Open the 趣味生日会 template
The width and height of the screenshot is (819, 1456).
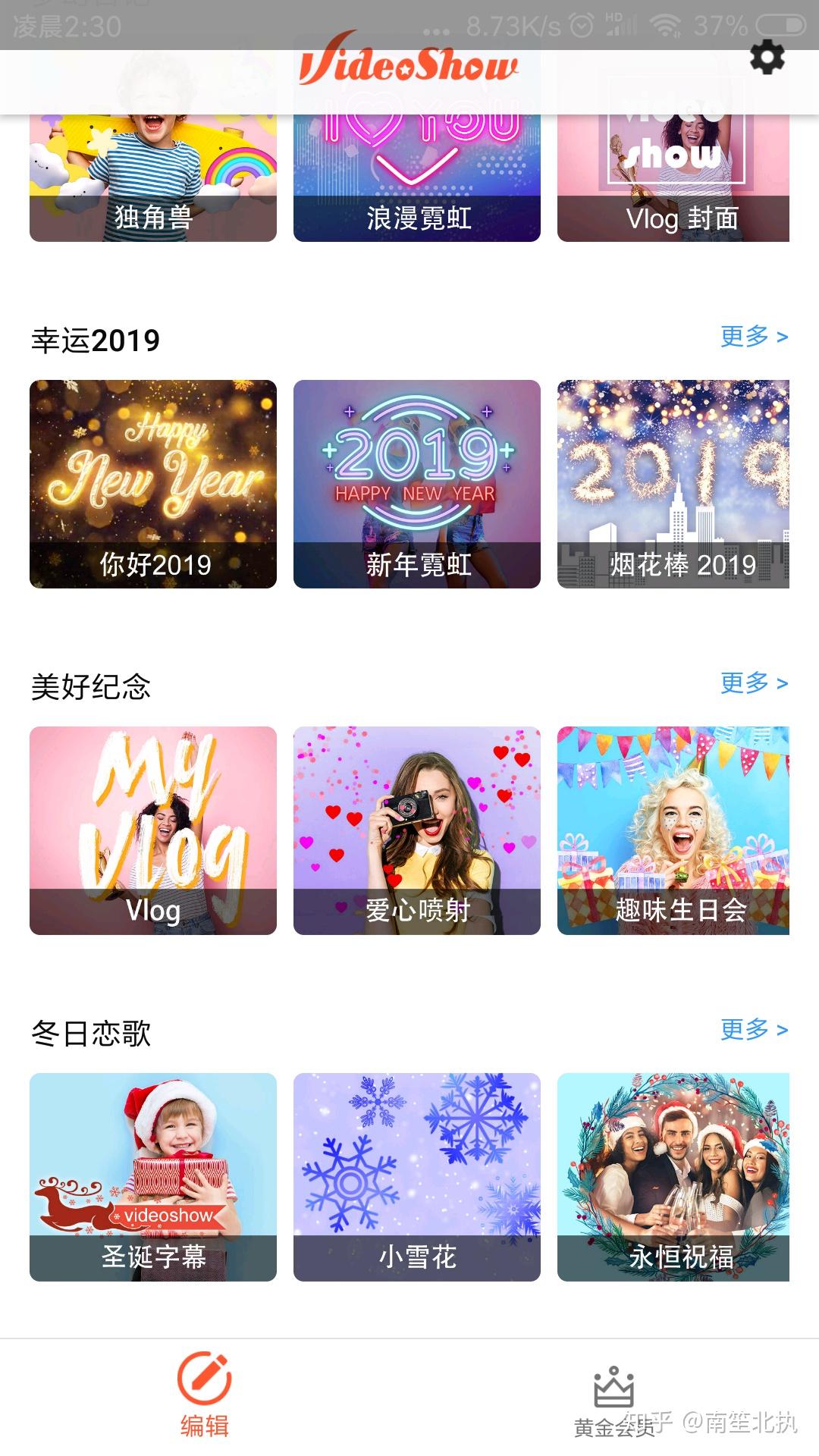(x=673, y=830)
